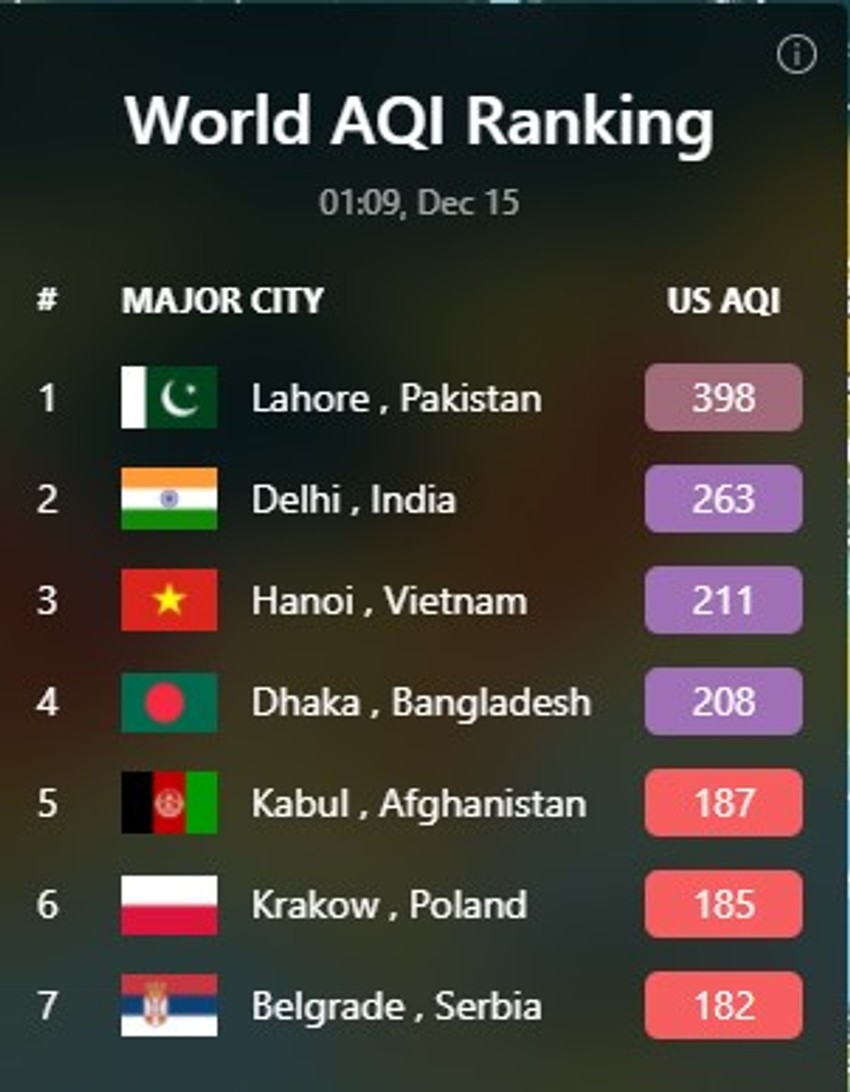The width and height of the screenshot is (850, 1092).
Task: Open Belgrade, Serbia ranking entry
Action: [420, 1006]
